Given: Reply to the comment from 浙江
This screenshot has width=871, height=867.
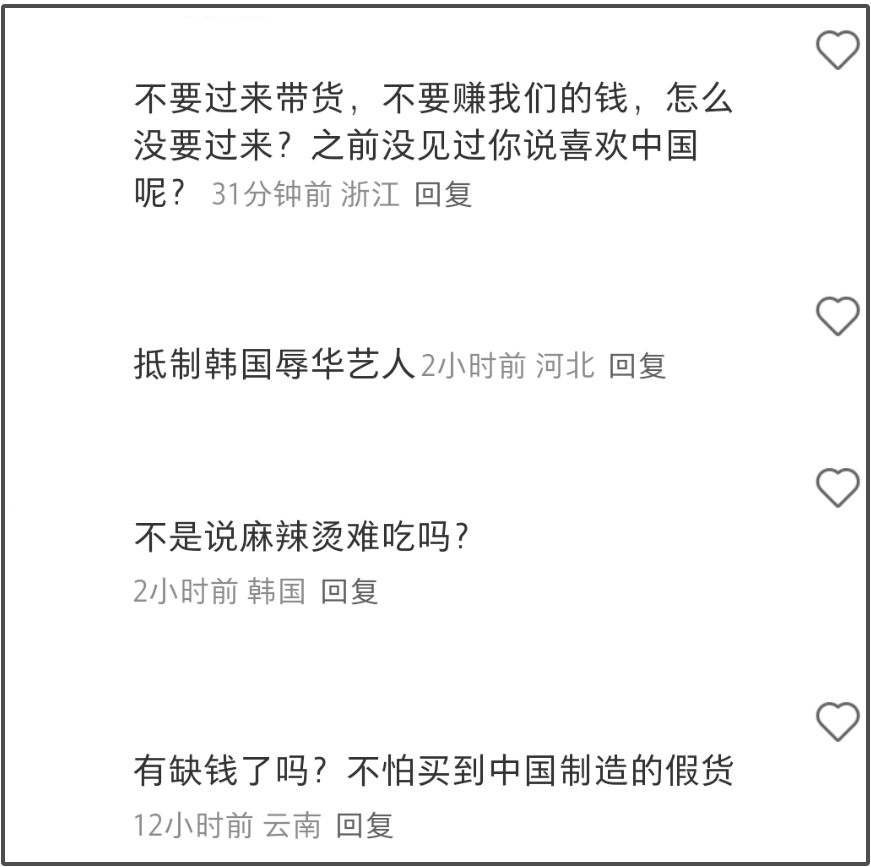Looking at the screenshot, I should (443, 194).
